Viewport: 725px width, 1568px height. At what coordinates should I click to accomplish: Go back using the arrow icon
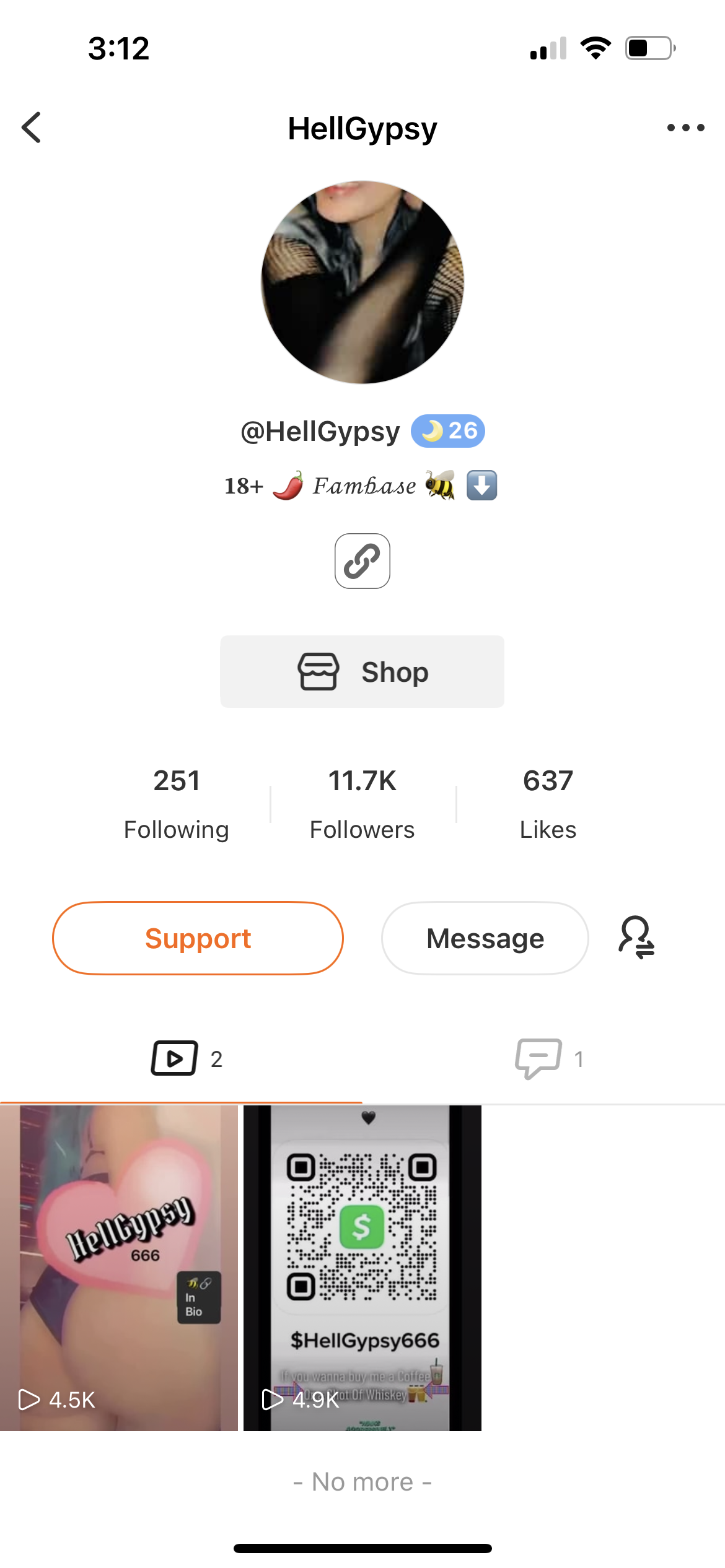(32, 128)
